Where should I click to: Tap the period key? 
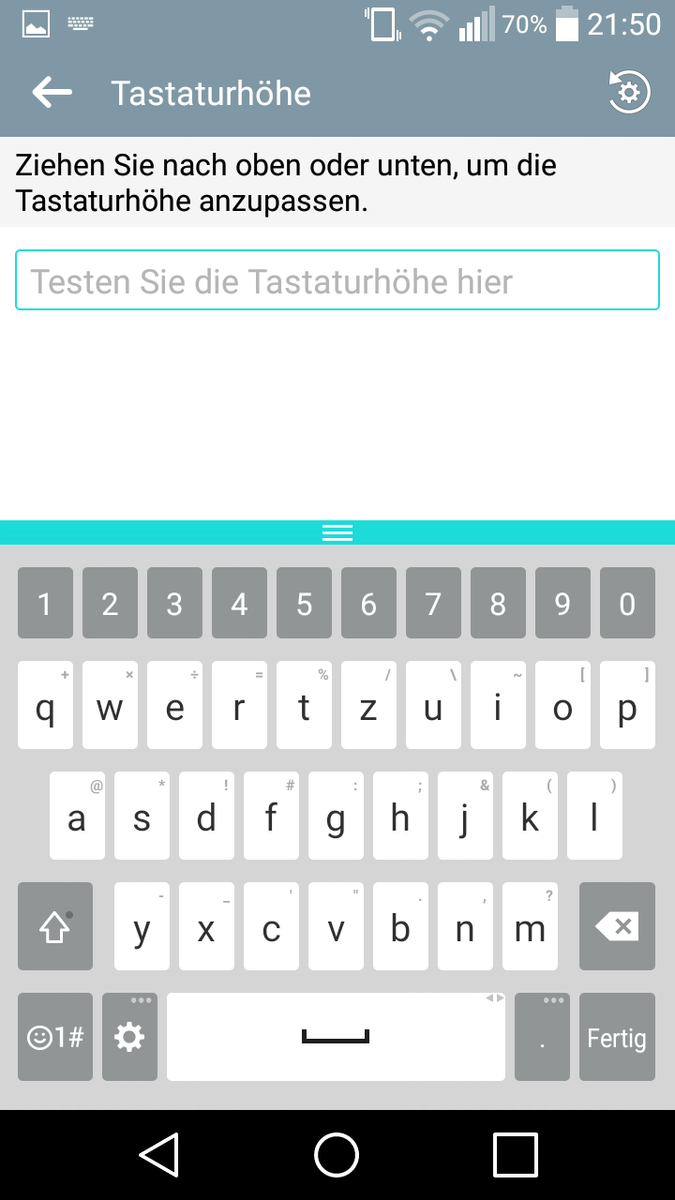[x=541, y=1037]
